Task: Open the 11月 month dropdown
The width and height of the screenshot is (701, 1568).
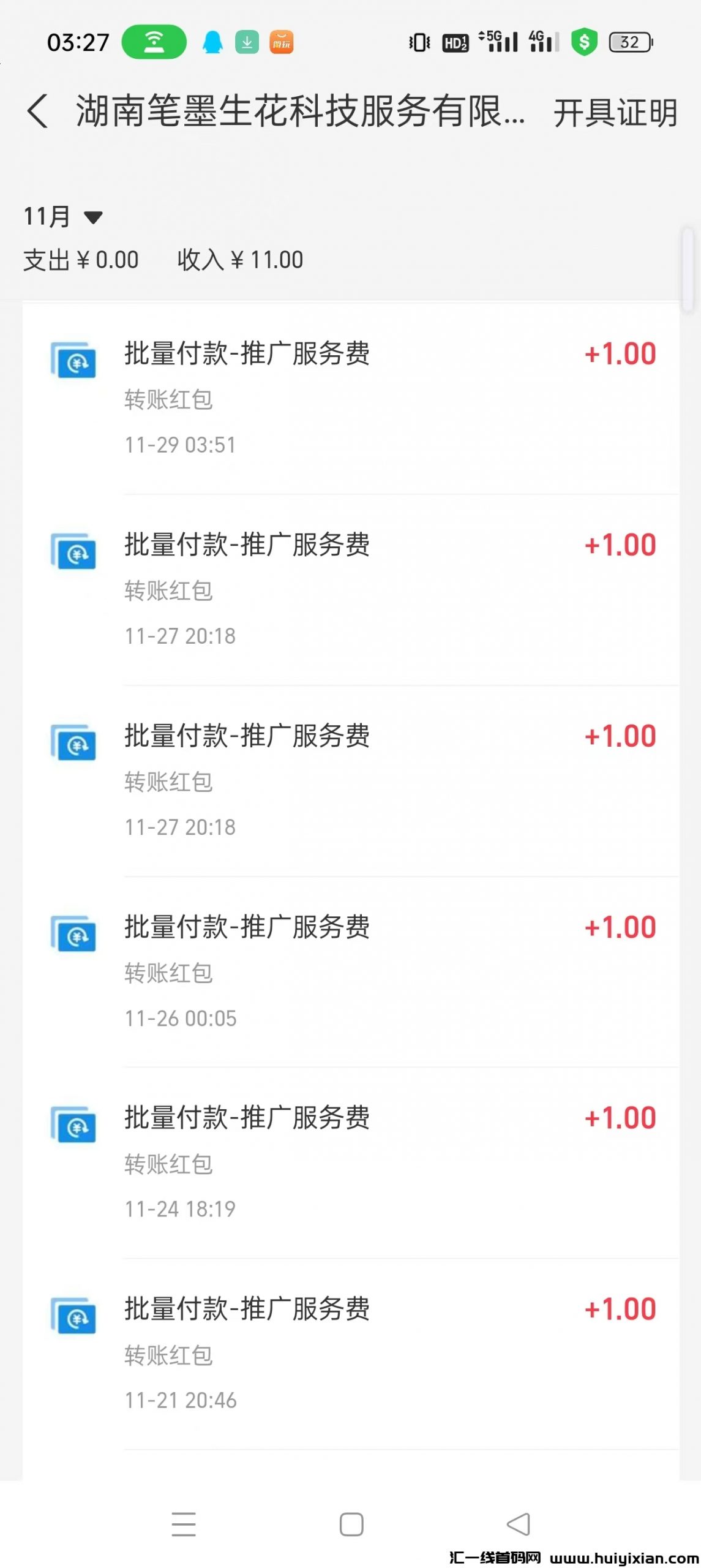Action: (62, 217)
